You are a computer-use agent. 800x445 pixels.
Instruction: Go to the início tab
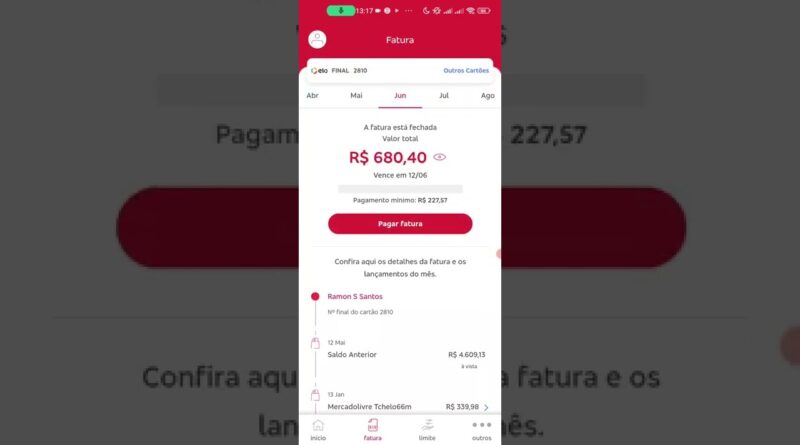click(318, 430)
